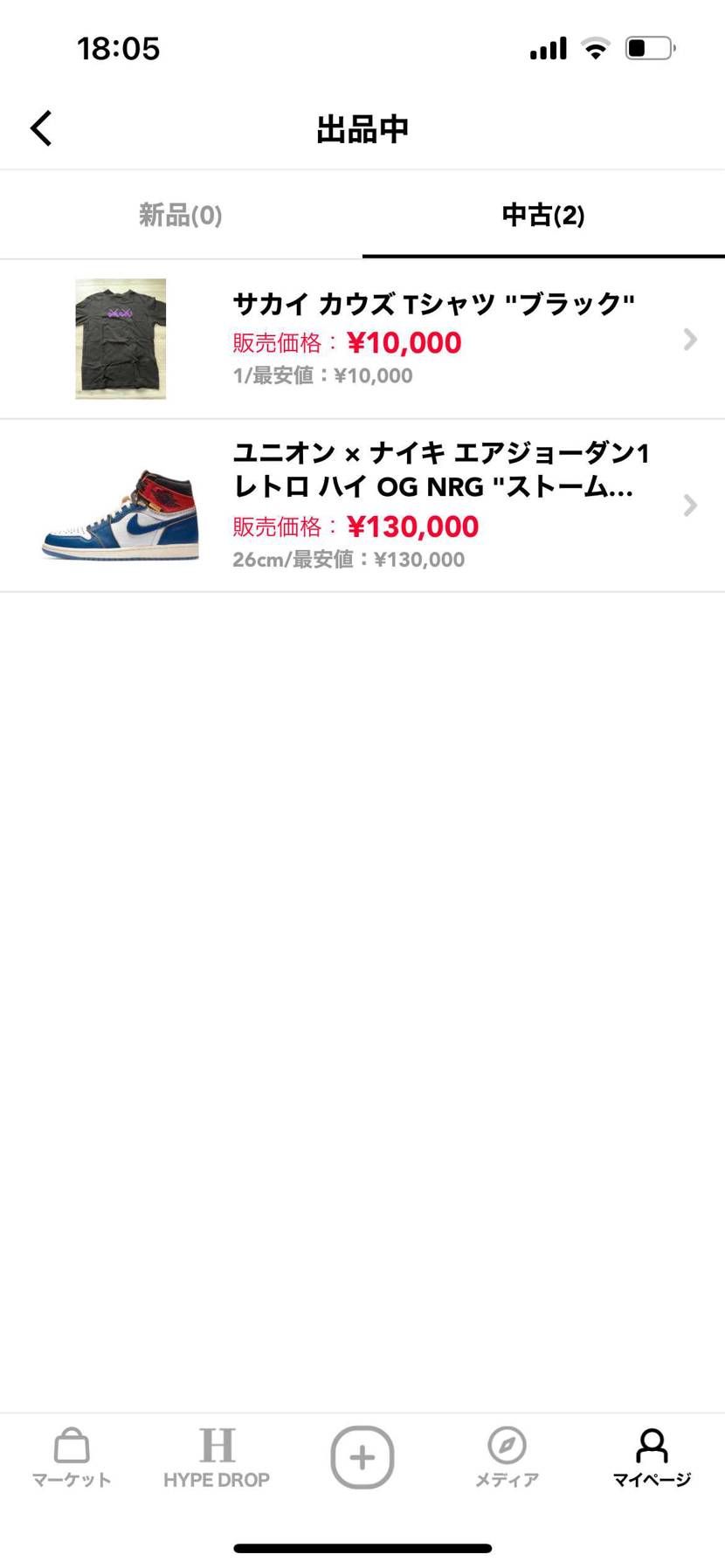Screen dimensions: 725x1568
Task: Switch to the 新品(0) tab
Action: (180, 215)
